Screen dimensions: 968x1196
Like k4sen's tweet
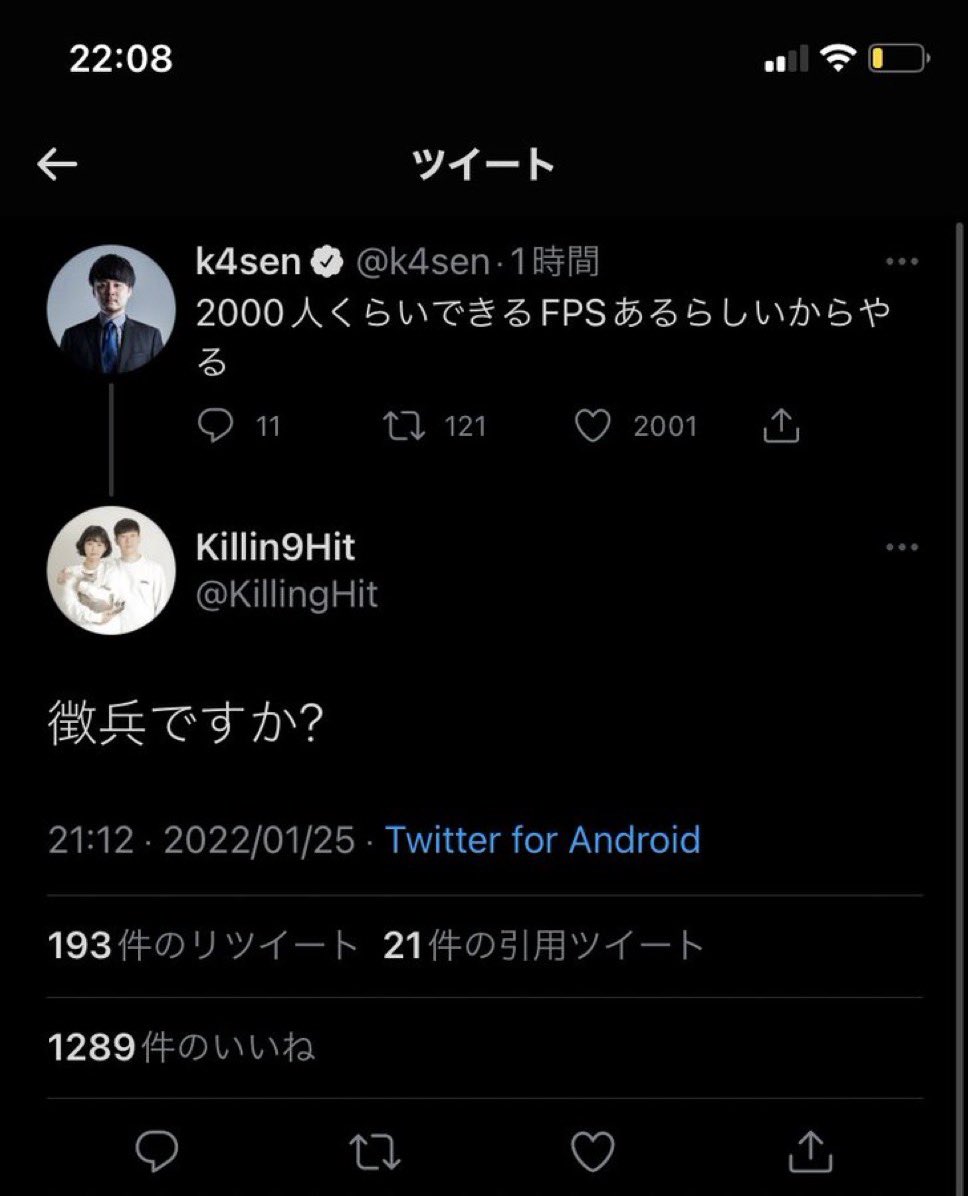[593, 427]
